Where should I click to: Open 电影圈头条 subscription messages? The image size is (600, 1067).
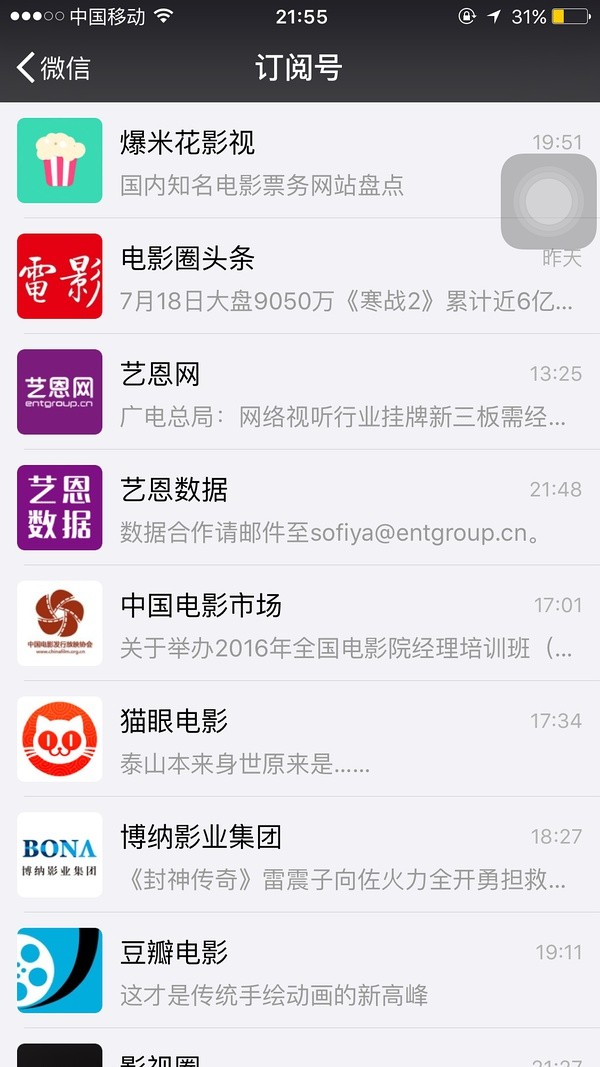pyautogui.click(x=300, y=276)
